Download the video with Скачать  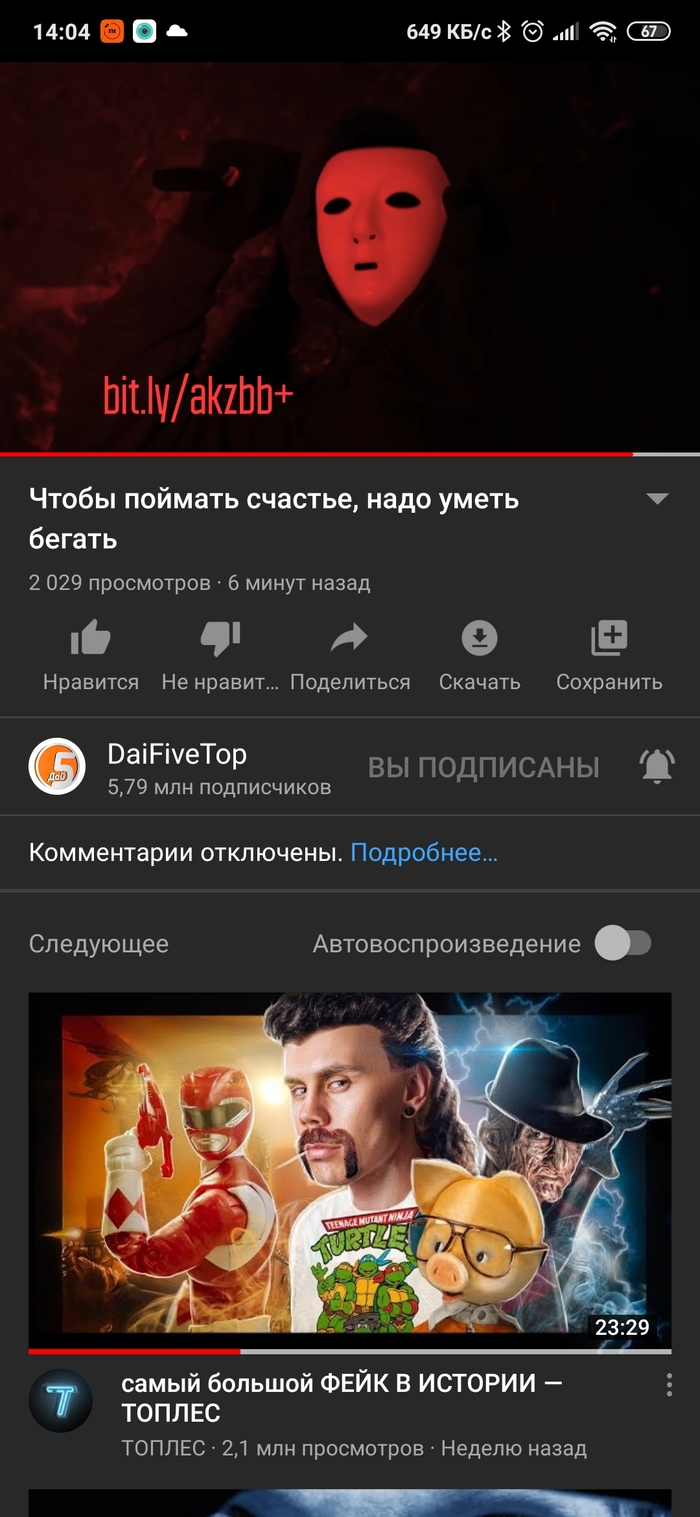pyautogui.click(x=480, y=654)
